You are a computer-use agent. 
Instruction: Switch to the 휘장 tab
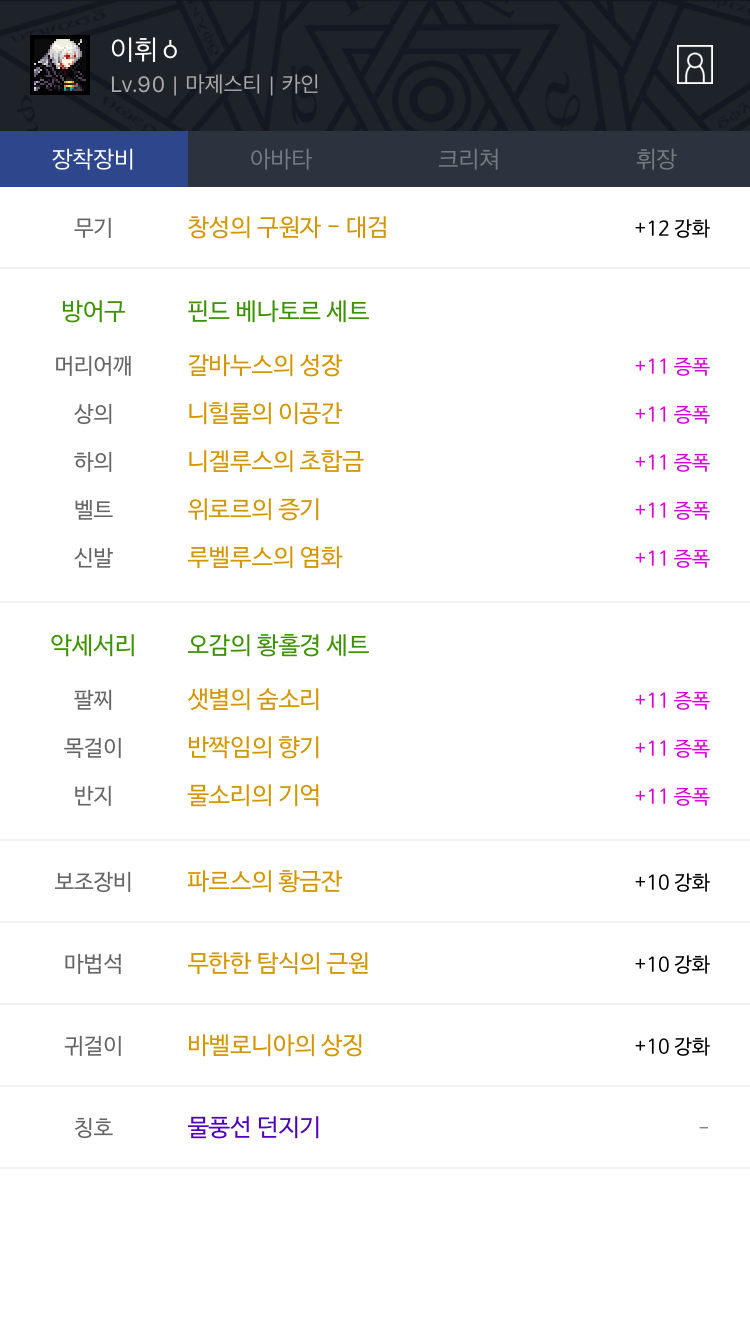(656, 159)
